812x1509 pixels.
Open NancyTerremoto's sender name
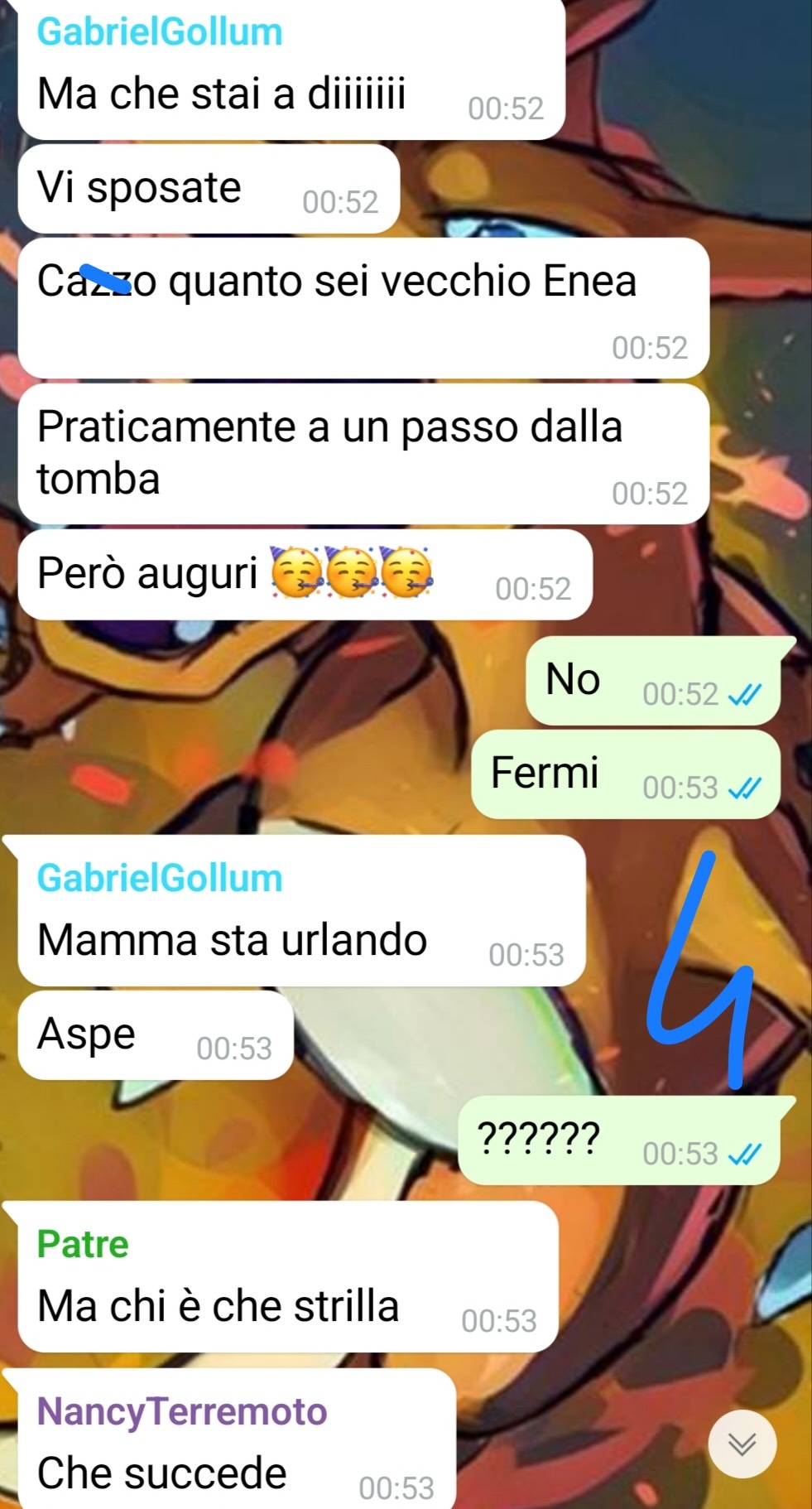pyautogui.click(x=182, y=1411)
